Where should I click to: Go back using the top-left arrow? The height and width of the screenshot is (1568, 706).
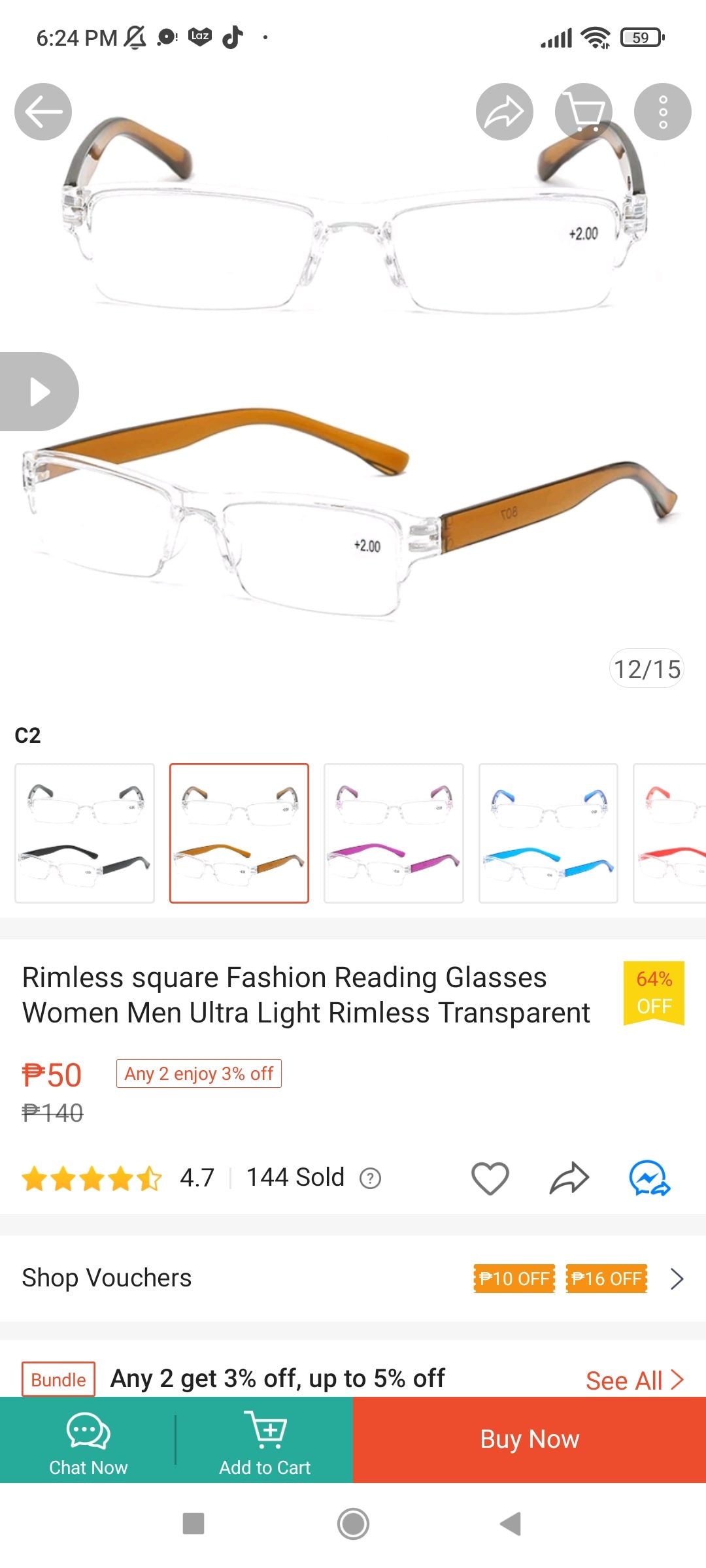(x=43, y=112)
